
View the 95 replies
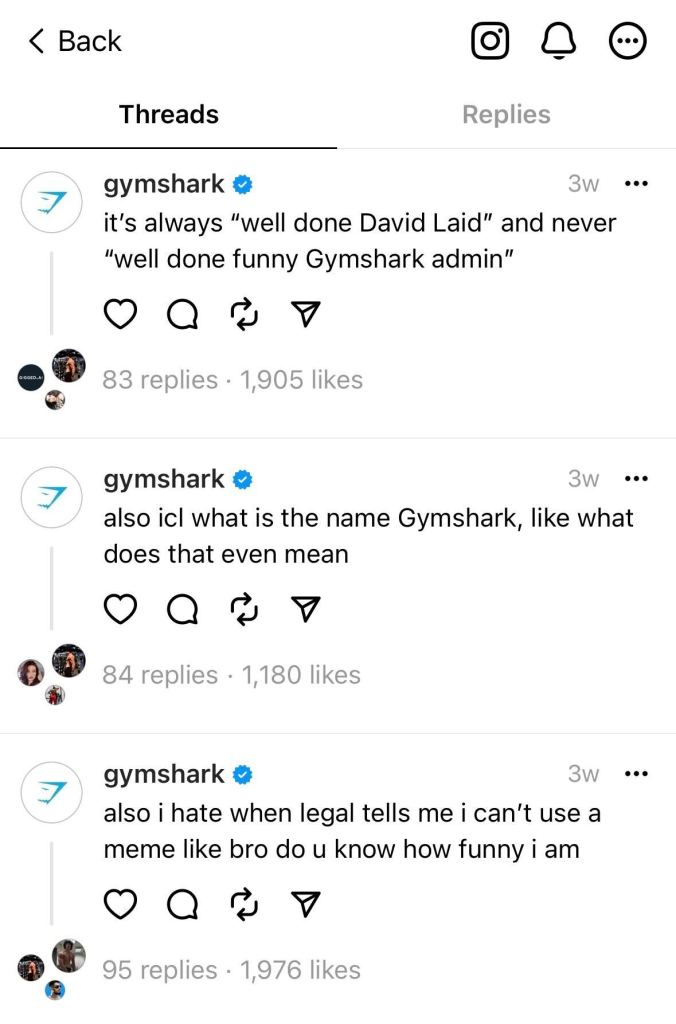pyautogui.click(x=160, y=970)
